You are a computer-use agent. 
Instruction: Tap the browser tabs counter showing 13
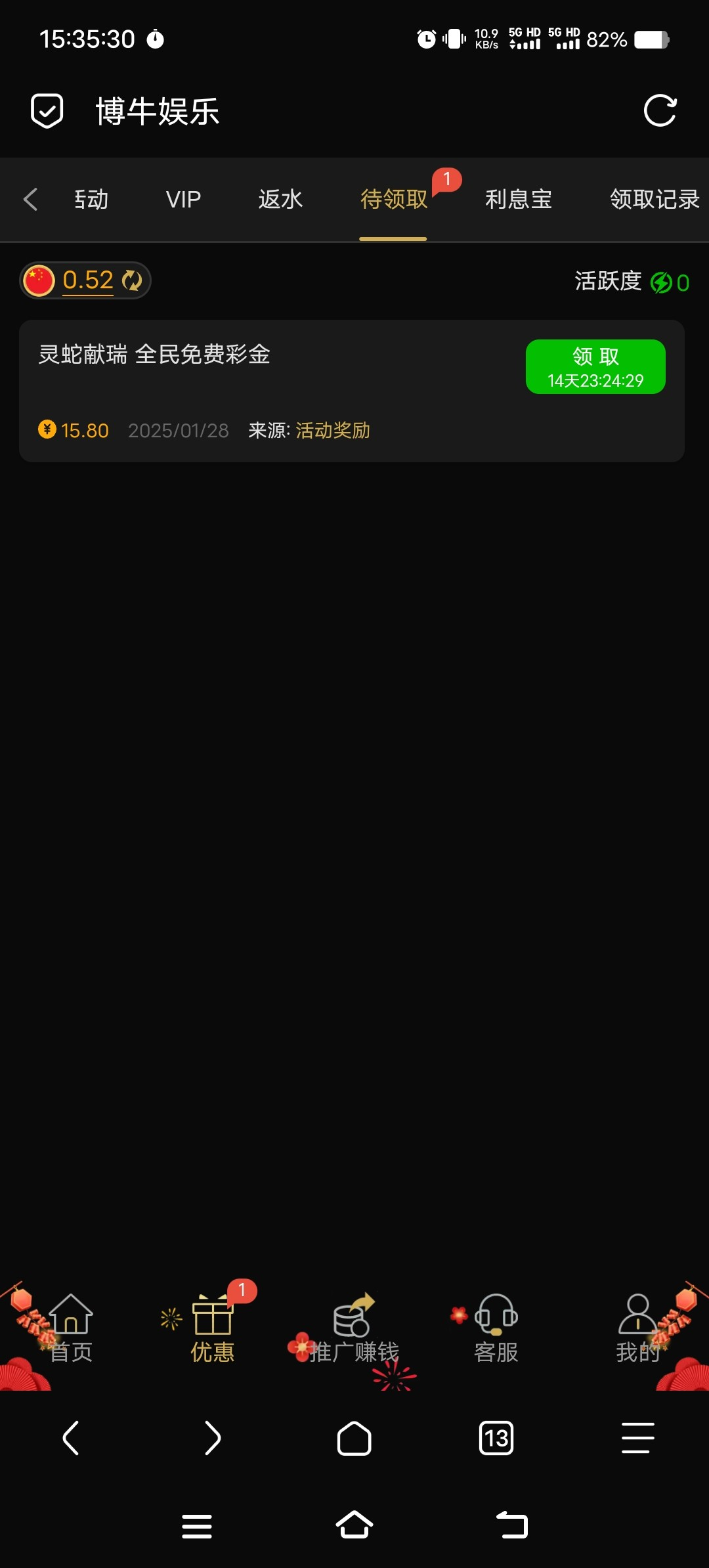point(496,1438)
